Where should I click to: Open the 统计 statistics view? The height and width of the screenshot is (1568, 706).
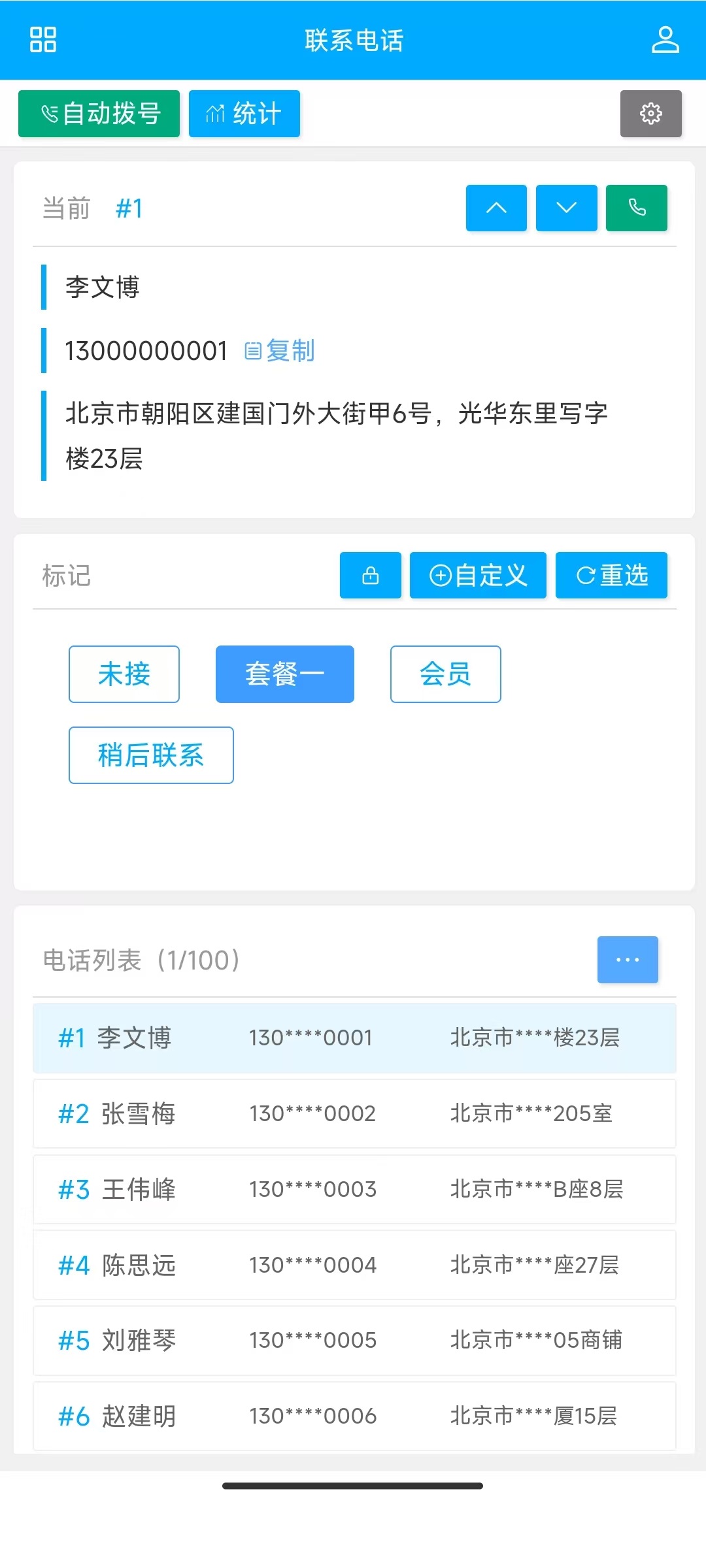(244, 113)
